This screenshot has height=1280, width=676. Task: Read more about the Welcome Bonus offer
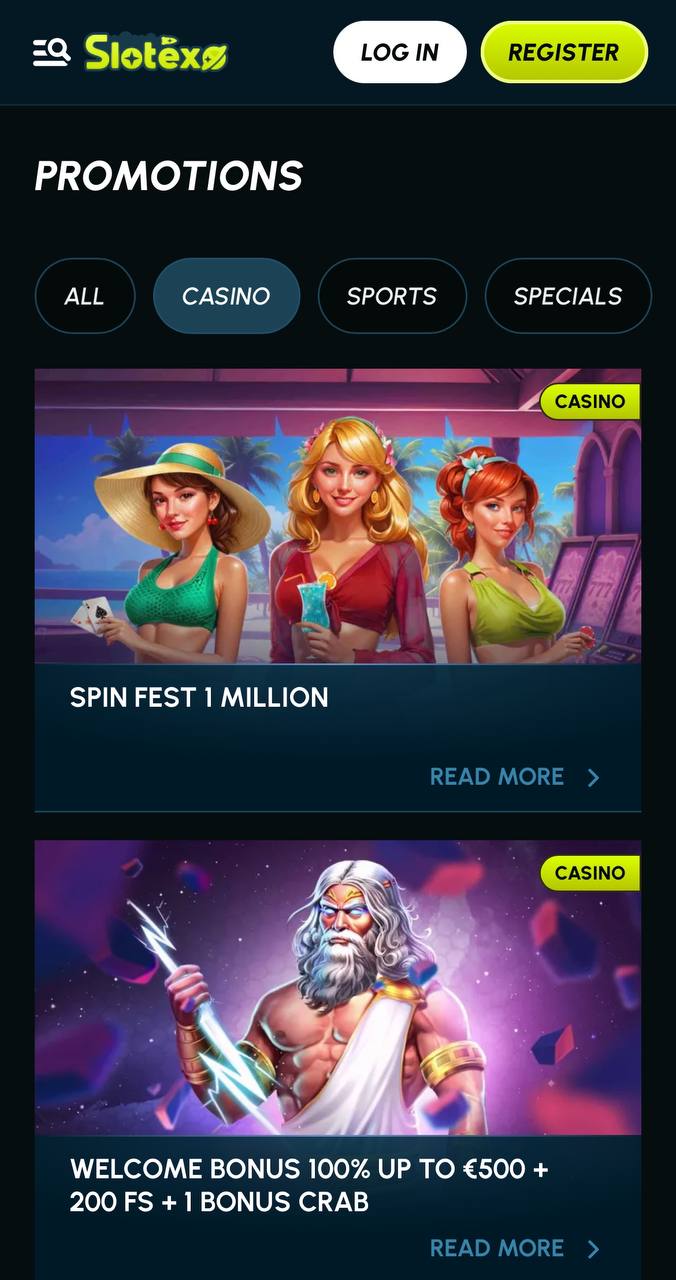coord(515,1248)
